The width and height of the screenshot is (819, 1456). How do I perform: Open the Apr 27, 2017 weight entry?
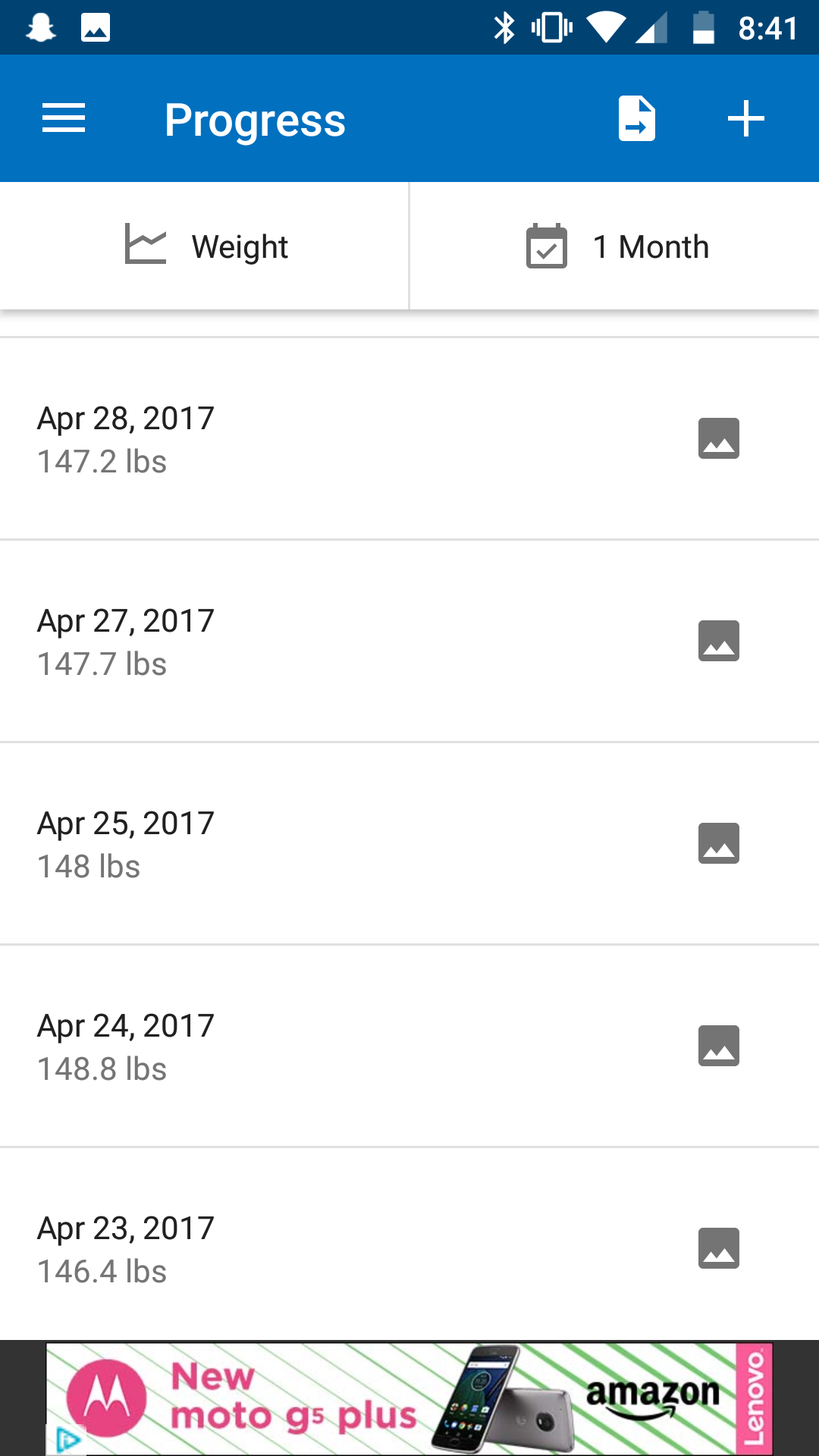click(303, 642)
